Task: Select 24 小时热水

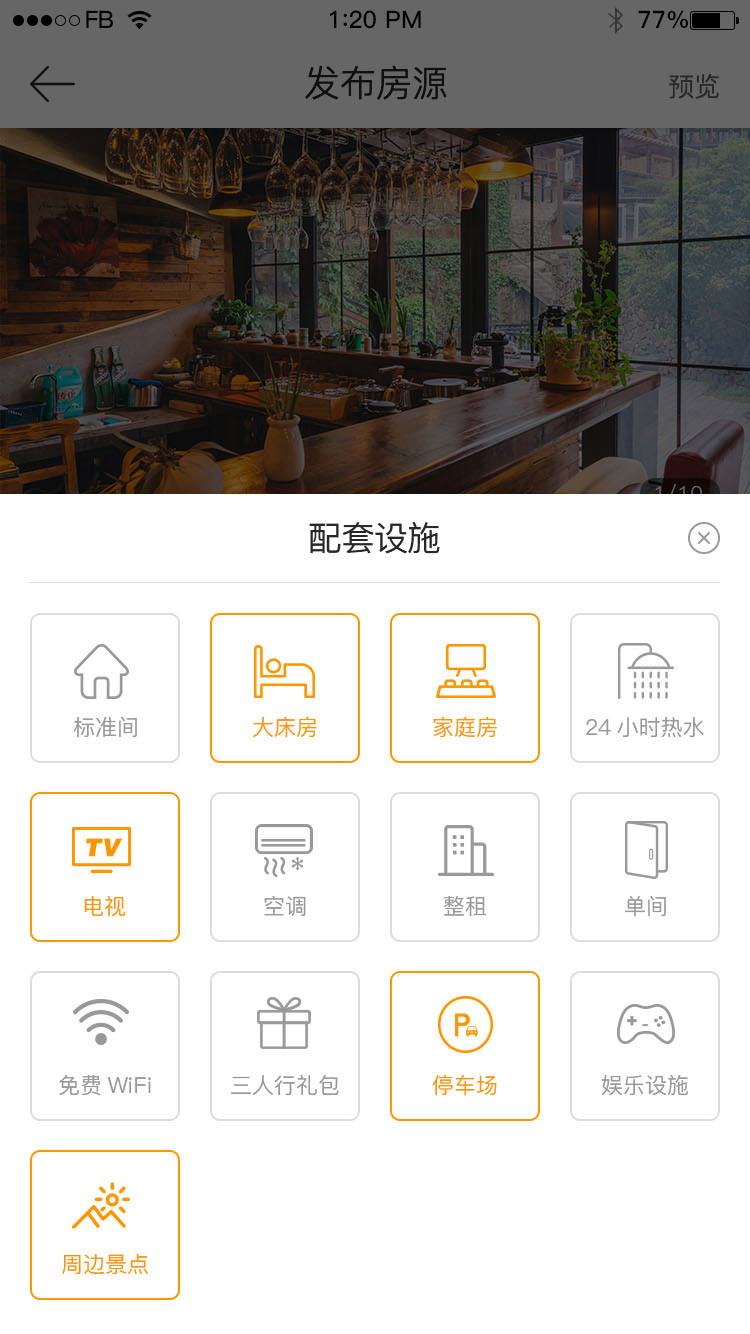Action: click(645, 688)
